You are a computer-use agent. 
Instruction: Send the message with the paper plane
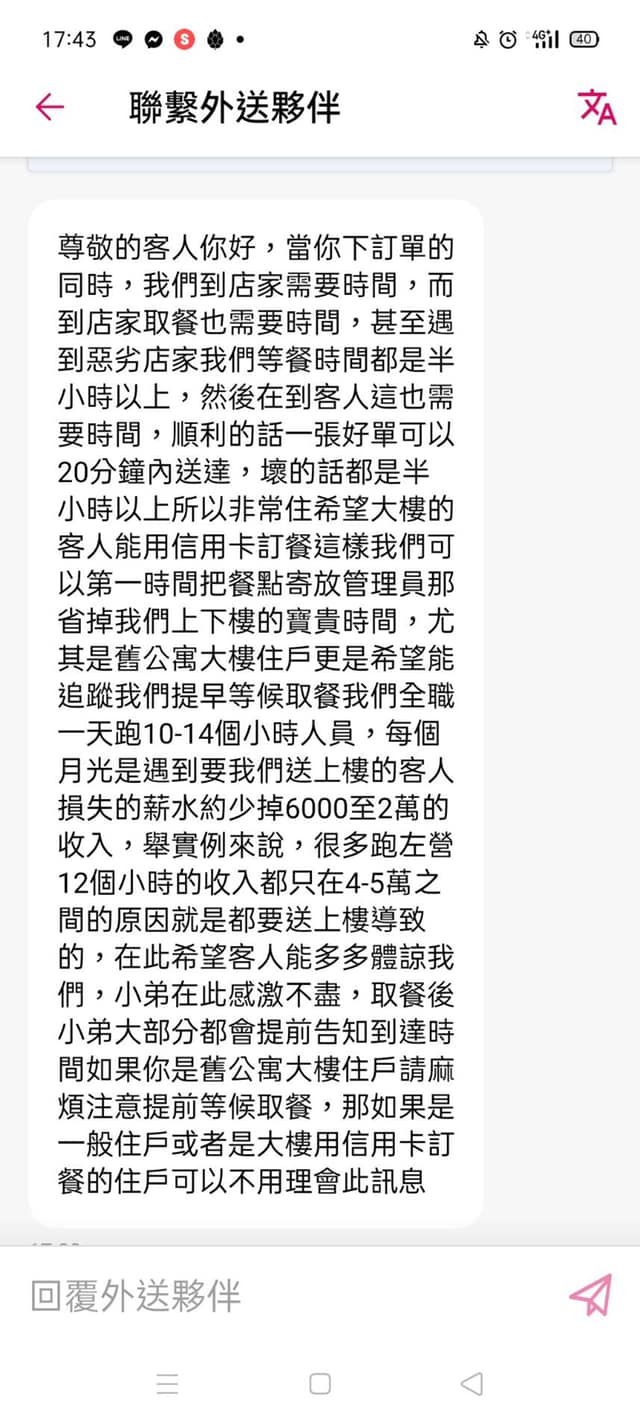(x=590, y=1295)
